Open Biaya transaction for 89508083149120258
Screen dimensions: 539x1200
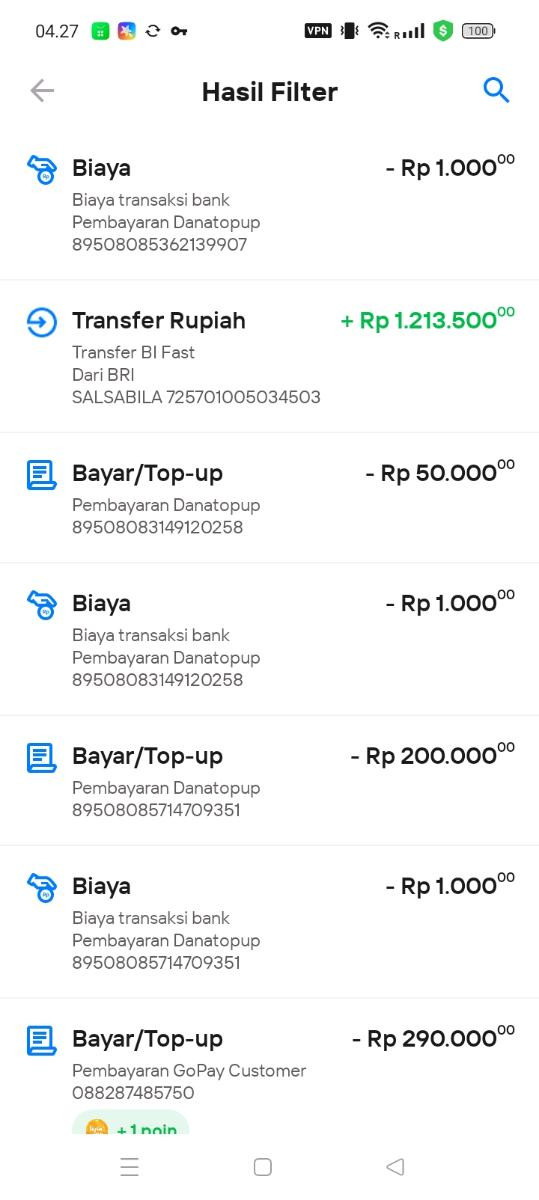(x=270, y=640)
